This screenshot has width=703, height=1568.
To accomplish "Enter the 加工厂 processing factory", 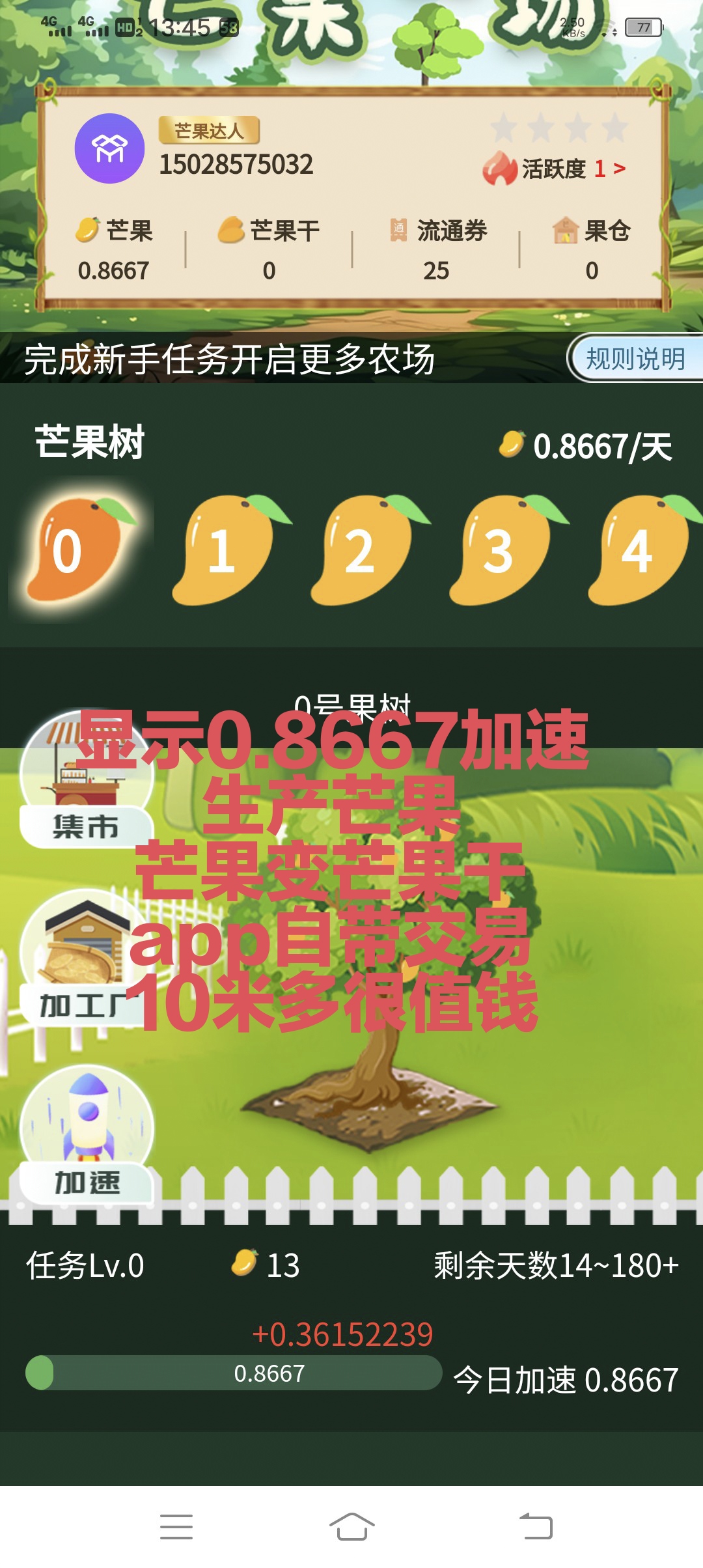I will point(81,959).
